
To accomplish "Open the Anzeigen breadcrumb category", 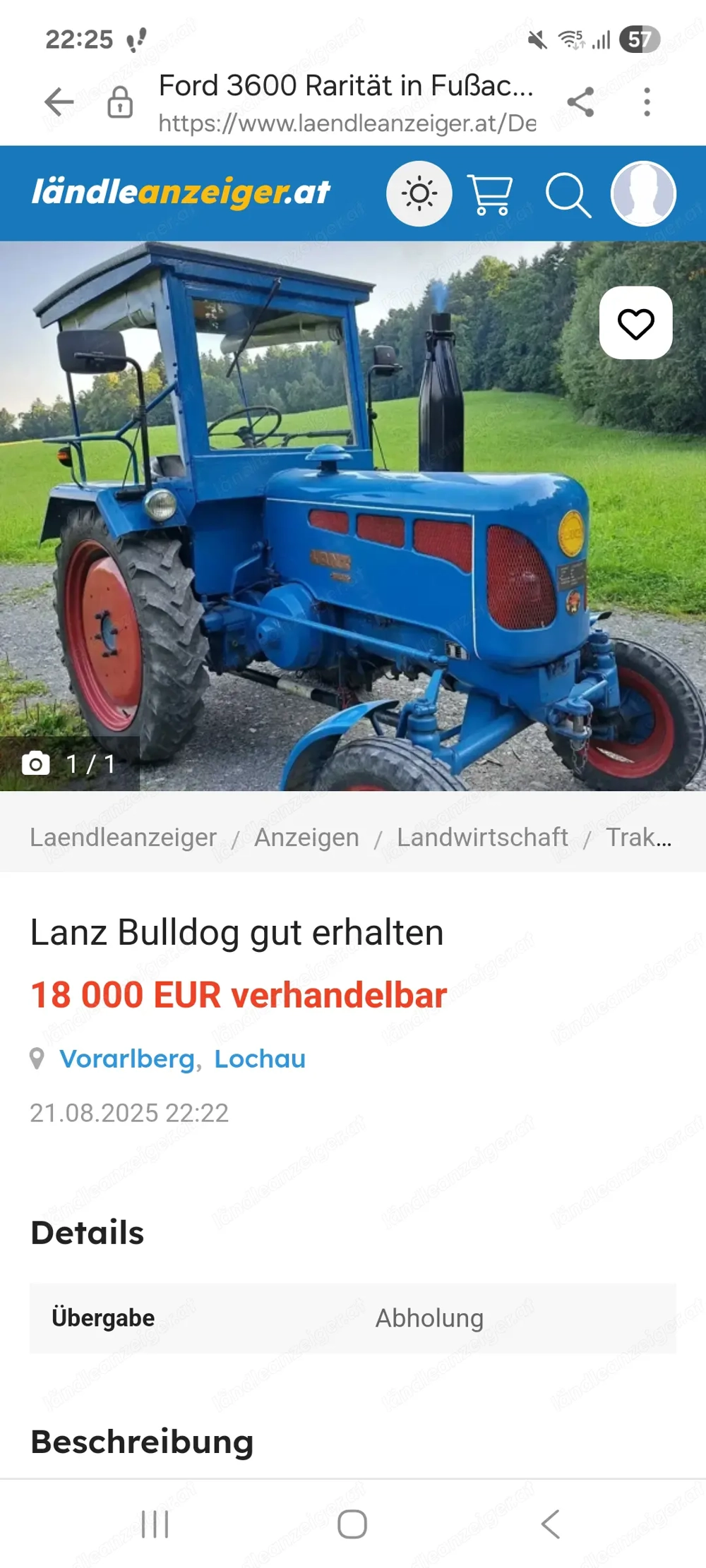I will click(x=306, y=838).
